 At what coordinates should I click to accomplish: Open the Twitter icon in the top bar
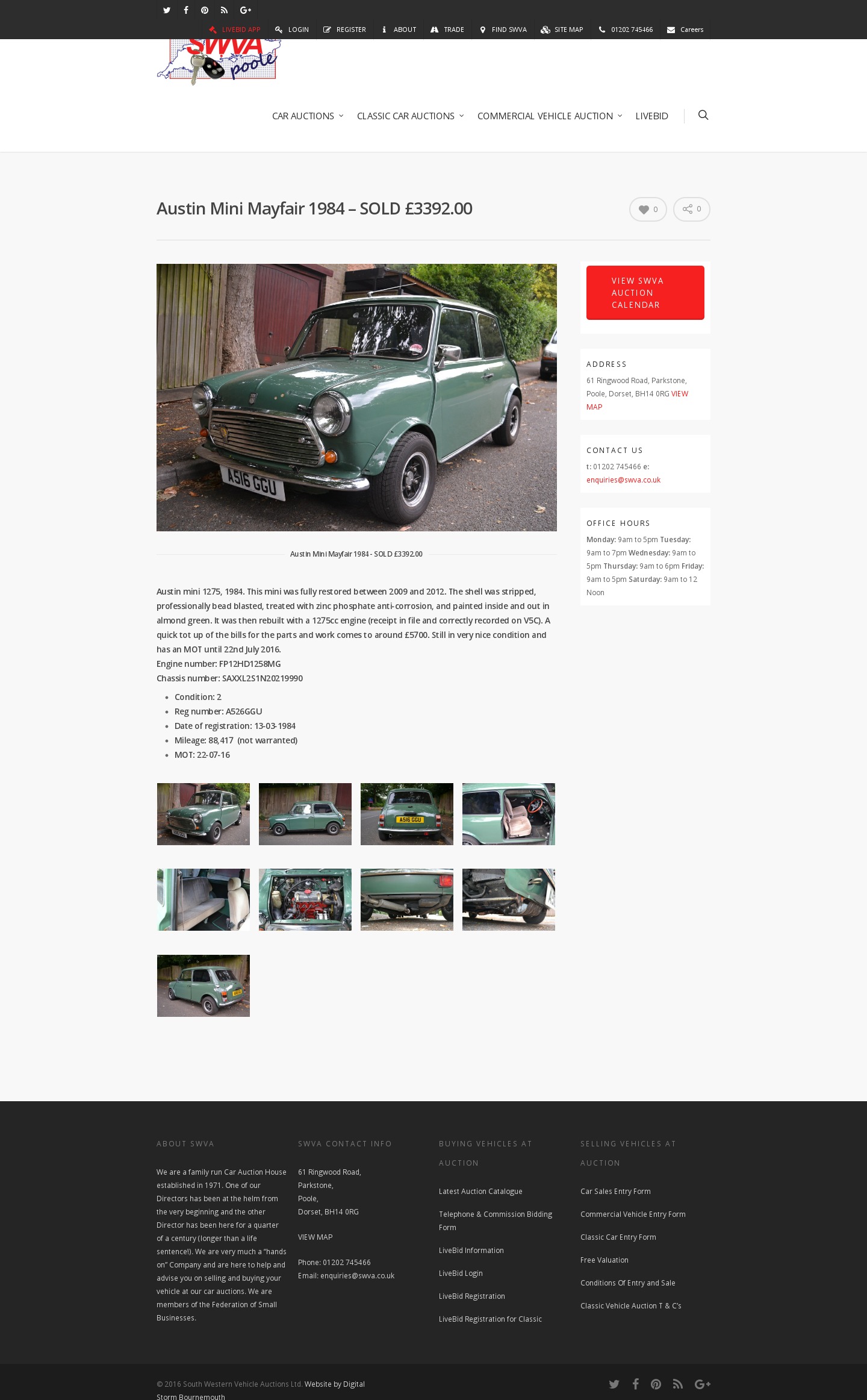(x=167, y=10)
